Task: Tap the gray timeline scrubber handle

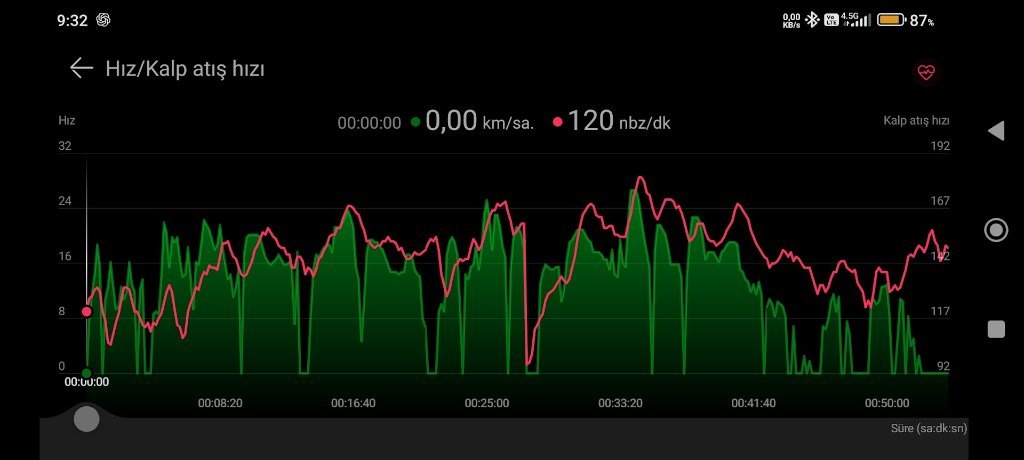Action: point(87,418)
